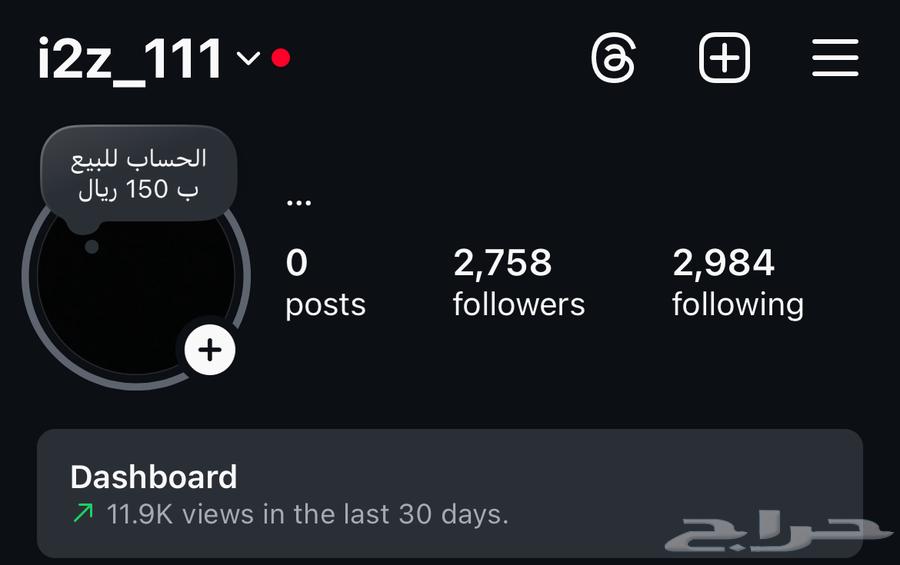
Task: Tap the create new post plus icon
Action: click(x=724, y=58)
